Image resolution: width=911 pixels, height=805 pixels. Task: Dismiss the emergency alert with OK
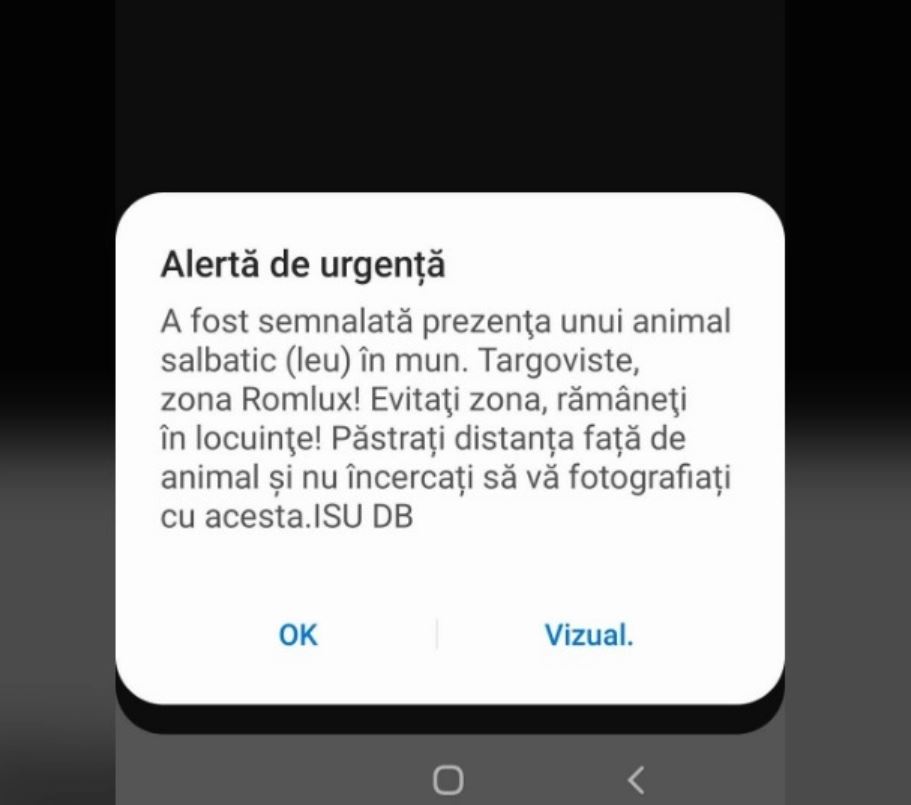298,635
